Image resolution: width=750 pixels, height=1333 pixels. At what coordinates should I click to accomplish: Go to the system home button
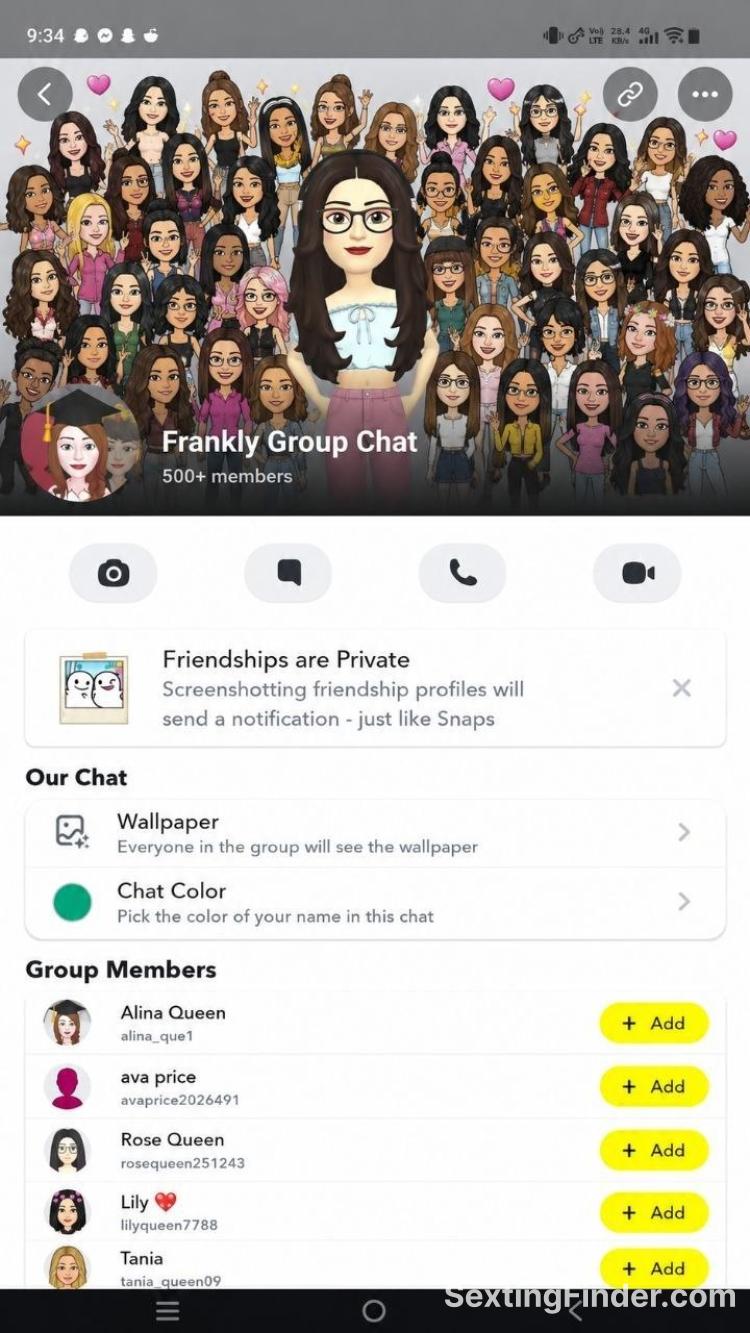click(x=374, y=1311)
